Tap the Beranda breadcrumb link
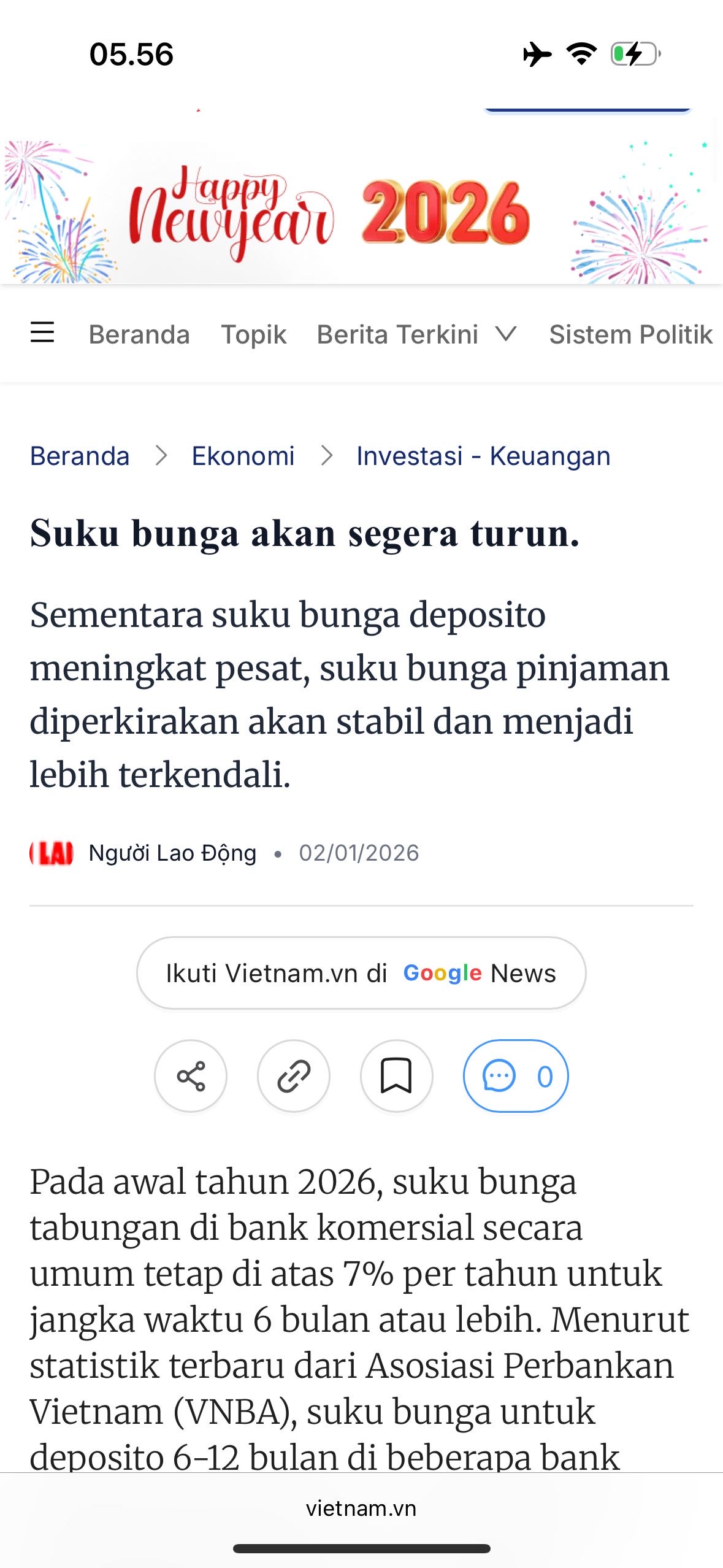This screenshot has height=1568, width=723. tap(80, 456)
